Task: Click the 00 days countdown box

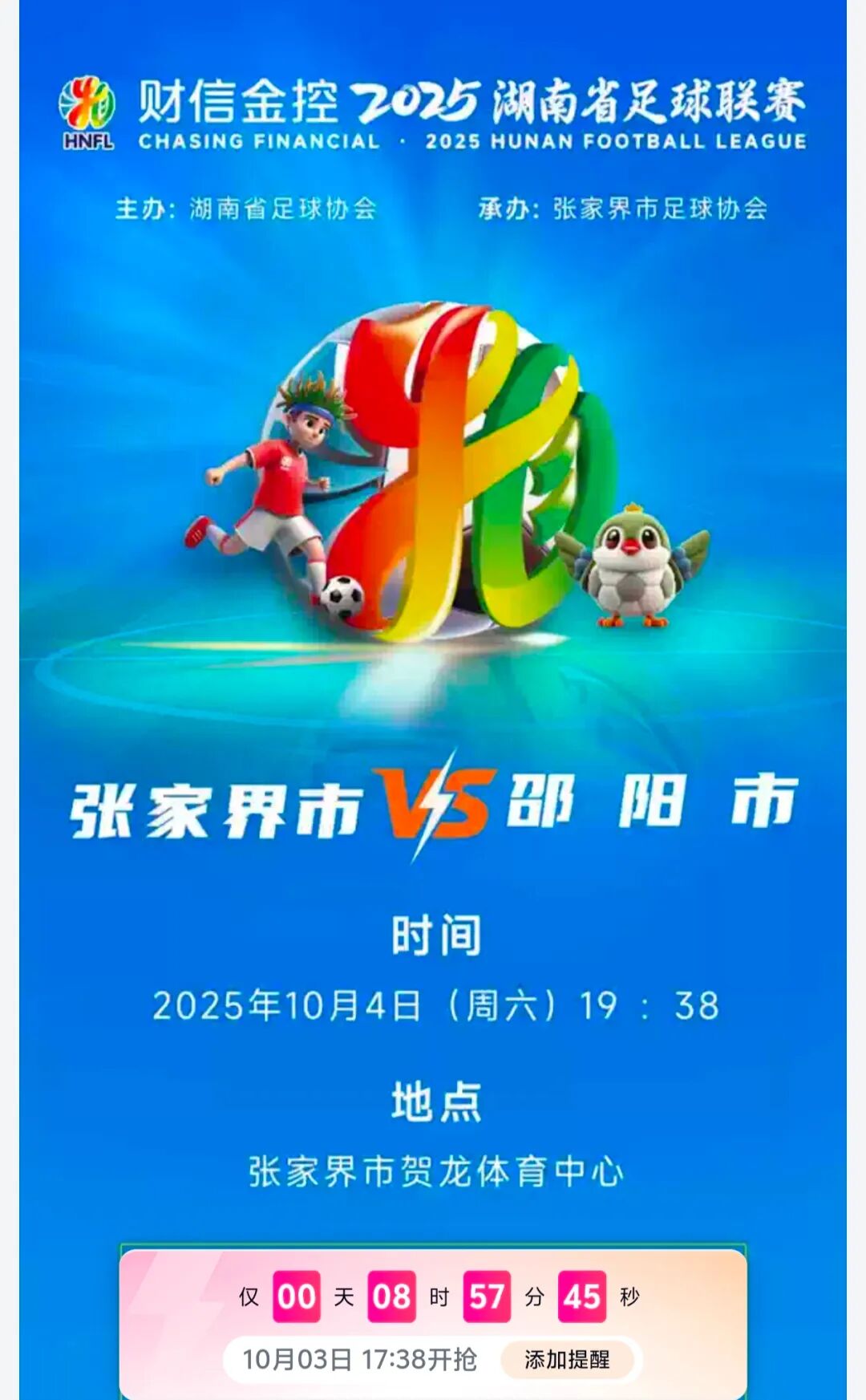Action: 296,1297
